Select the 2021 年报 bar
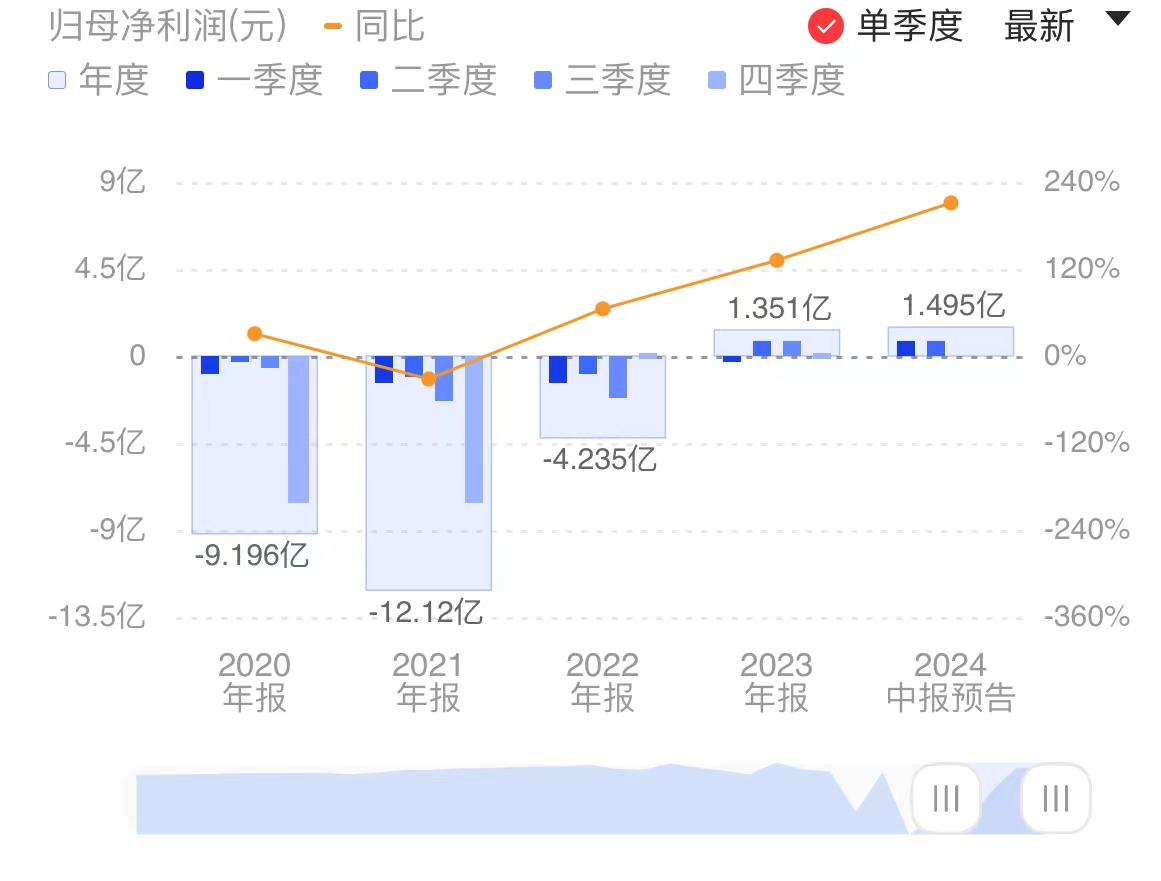Image resolution: width=1161 pixels, height=881 pixels. click(428, 472)
